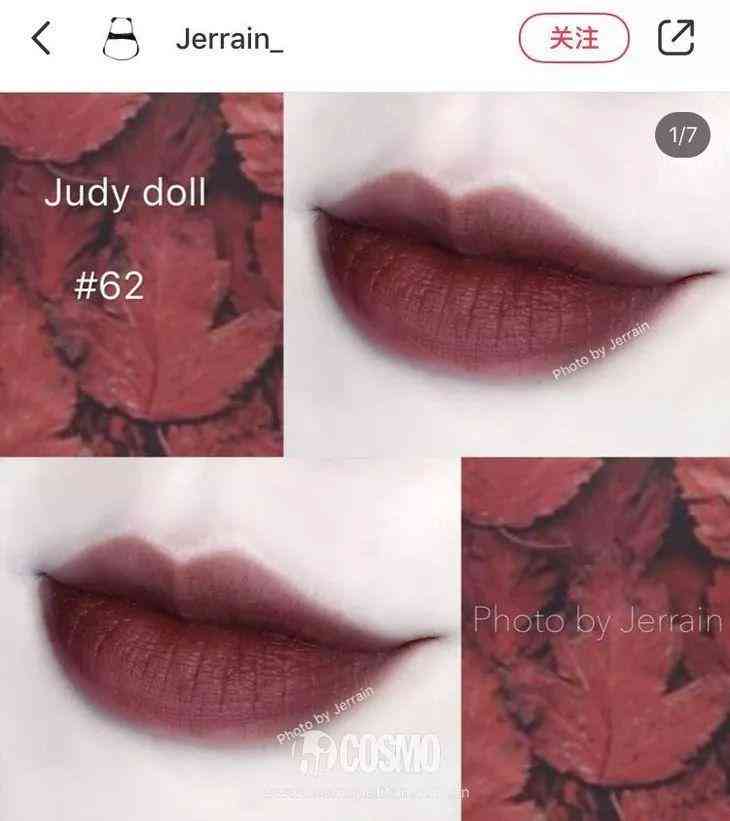
Task: Open Jerrain_'s profile avatar
Action: 122,39
